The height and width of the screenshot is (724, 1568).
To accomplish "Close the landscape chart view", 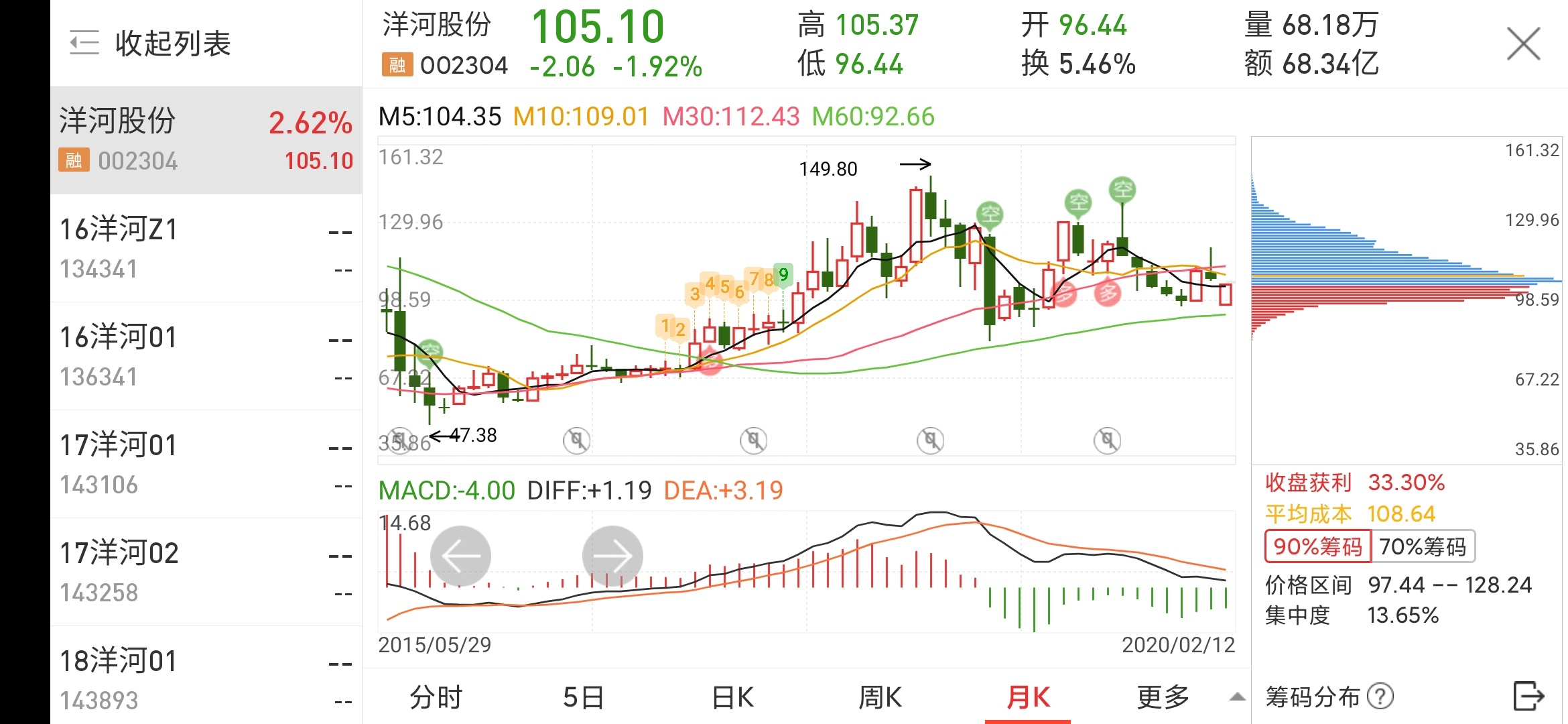I will point(1523,44).
